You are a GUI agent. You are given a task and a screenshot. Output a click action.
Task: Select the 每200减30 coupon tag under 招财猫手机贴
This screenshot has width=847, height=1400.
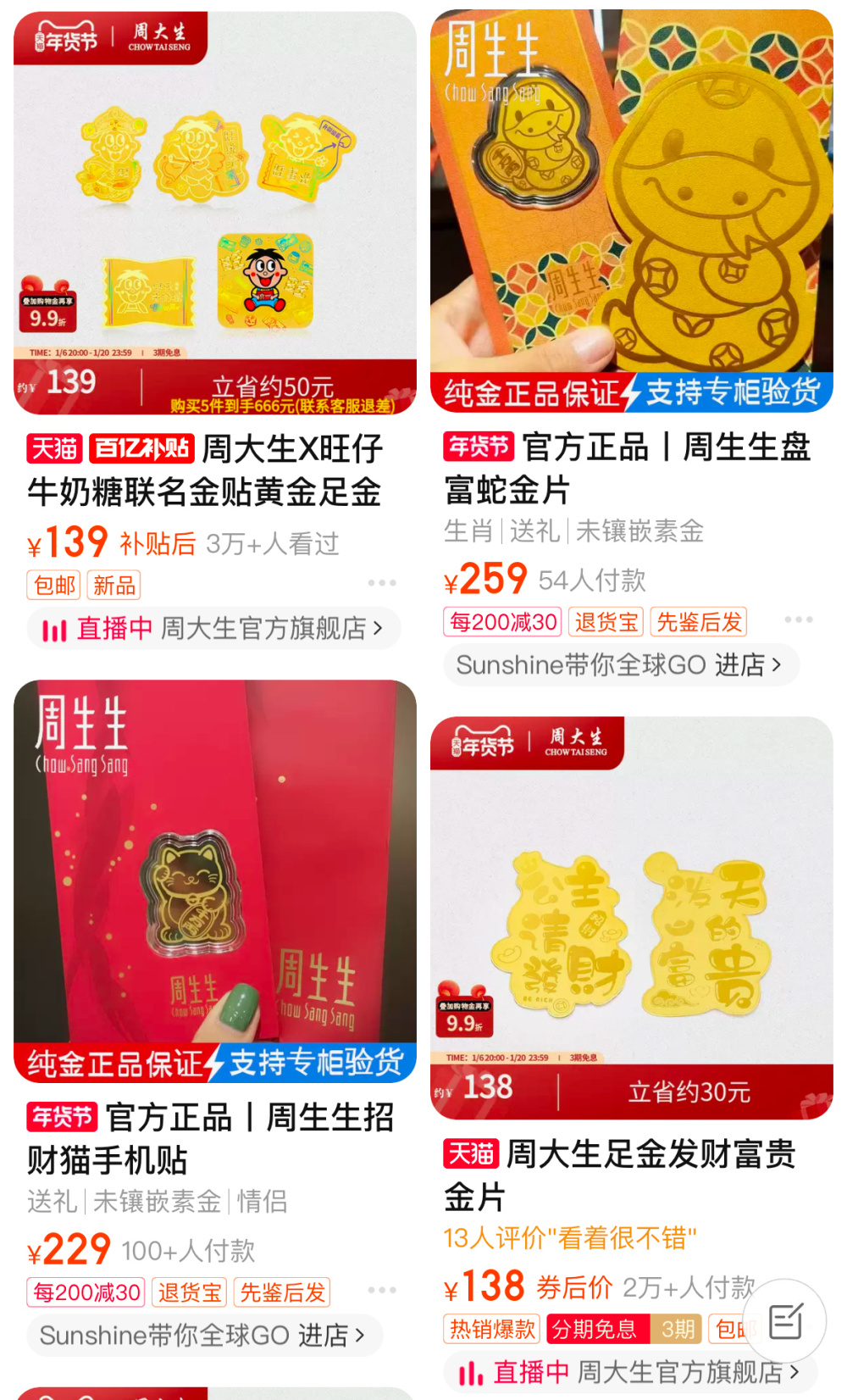click(x=86, y=1292)
